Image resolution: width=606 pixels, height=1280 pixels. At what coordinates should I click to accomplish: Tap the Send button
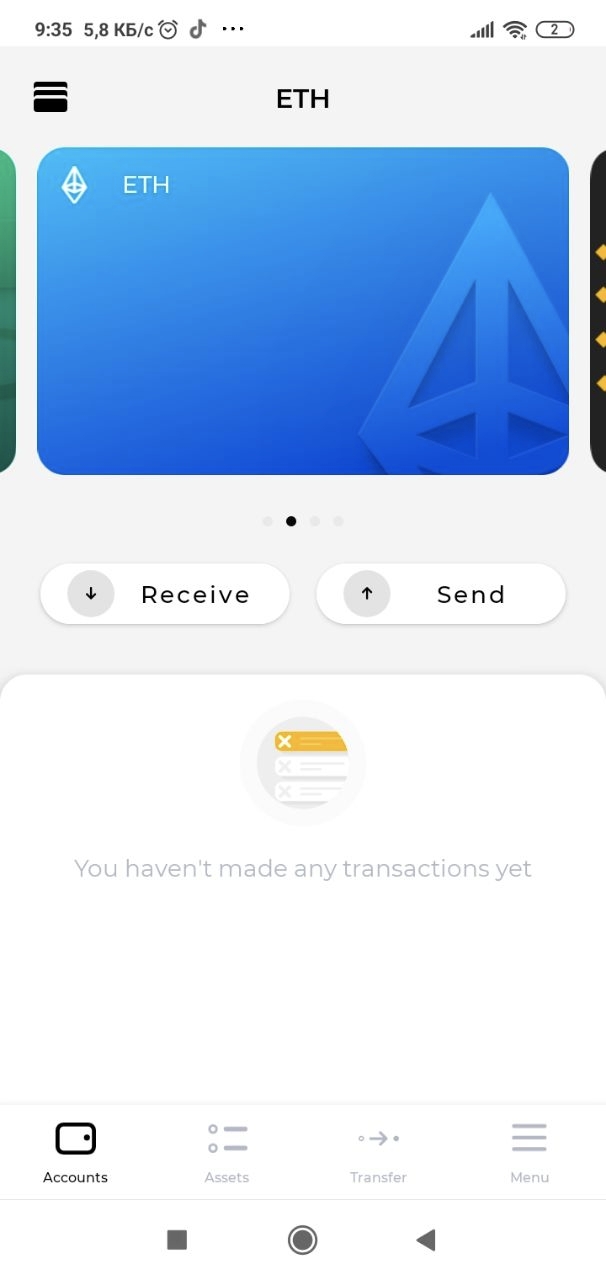coord(441,594)
